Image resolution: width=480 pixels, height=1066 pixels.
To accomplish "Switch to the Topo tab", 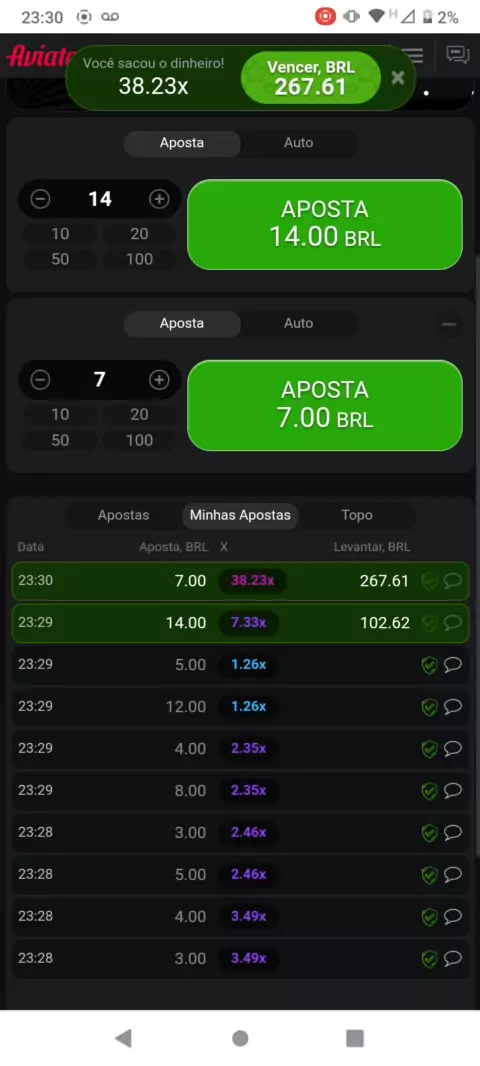I will [357, 515].
